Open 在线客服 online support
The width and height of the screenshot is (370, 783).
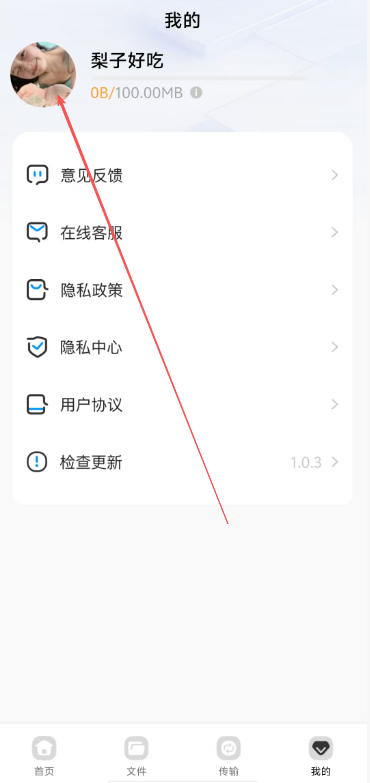tap(182, 233)
